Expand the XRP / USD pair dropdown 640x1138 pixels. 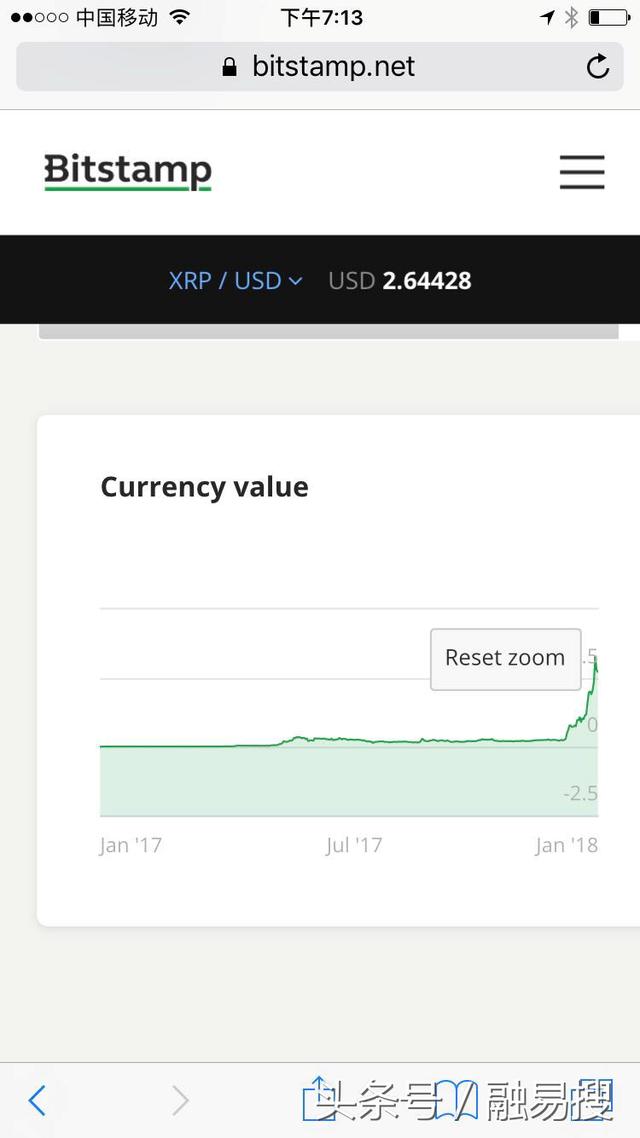click(236, 281)
